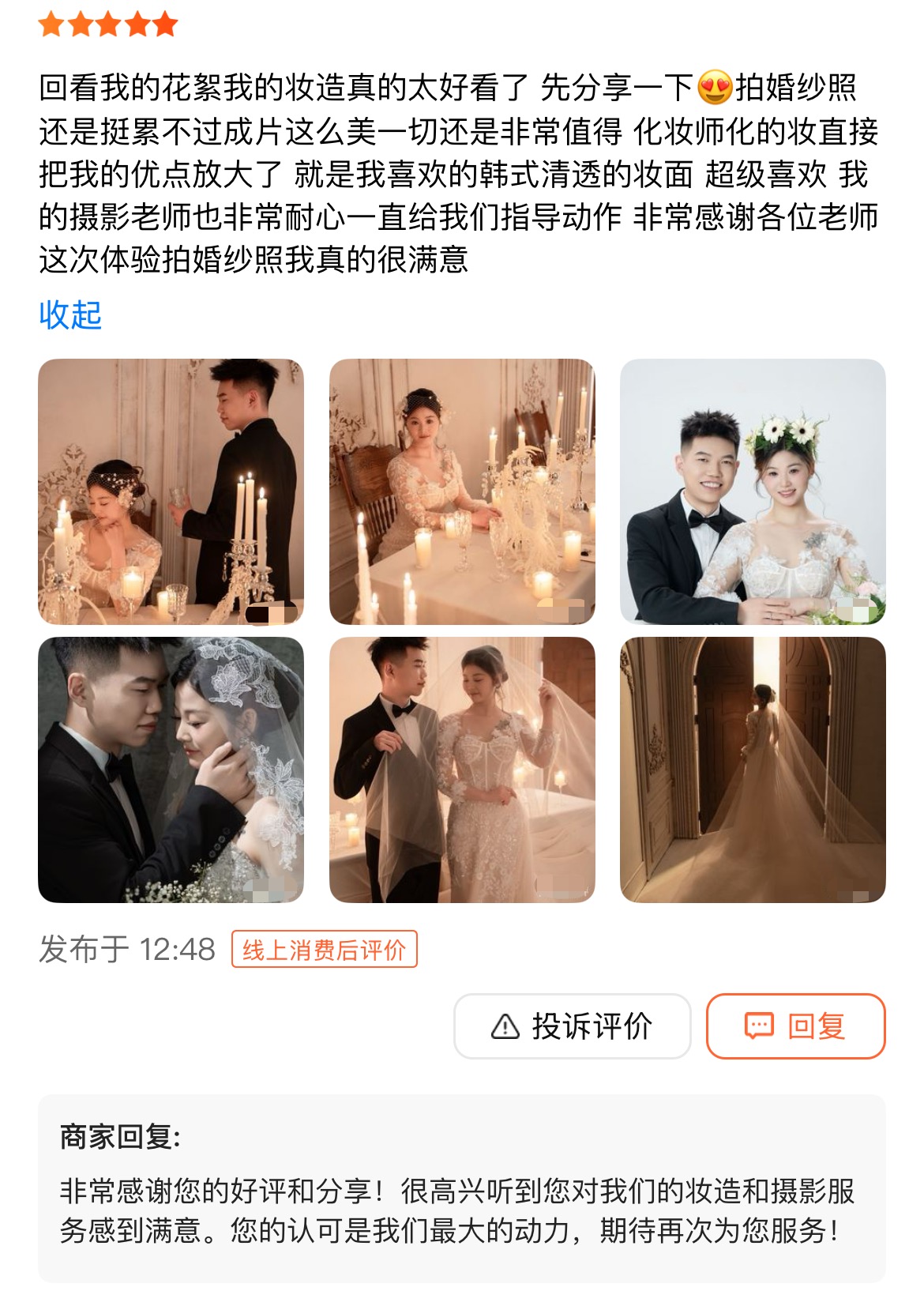The height and width of the screenshot is (1291, 924).
Task: Open the close-up lace veil couple photo
Action: (171, 770)
